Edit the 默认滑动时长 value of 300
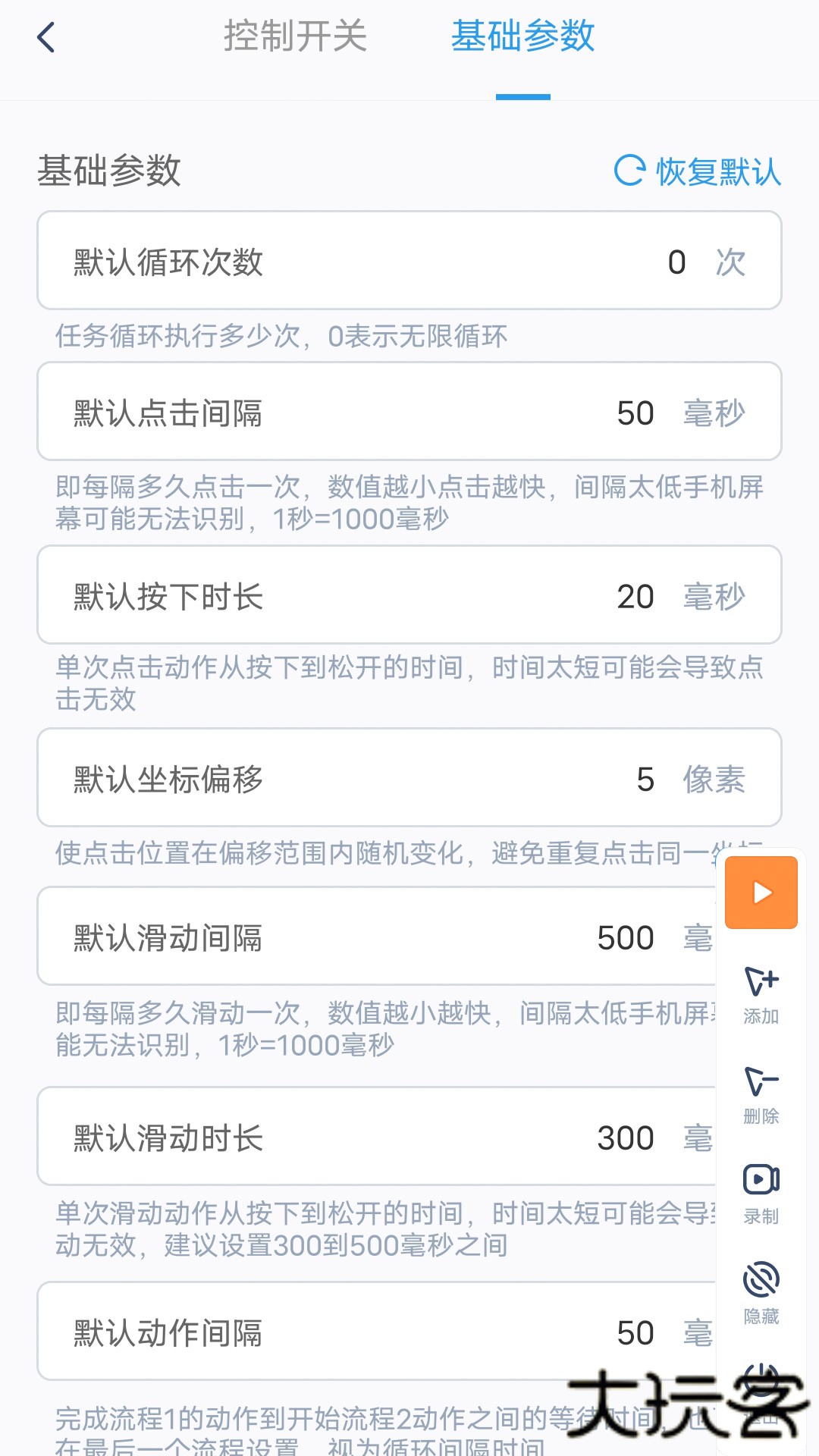This screenshot has height=1456, width=819. point(625,1136)
